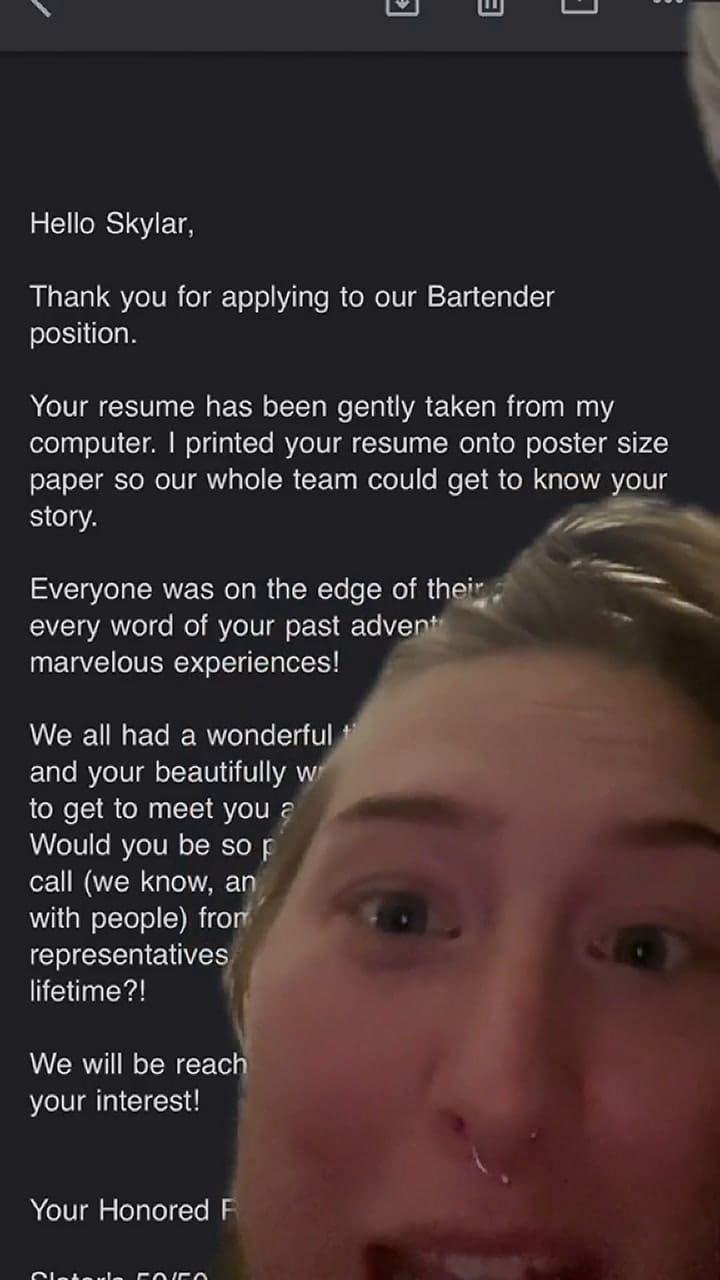Viewport: 720px width, 1280px height.
Task: Select the word Bartender in the email
Action: (491, 297)
